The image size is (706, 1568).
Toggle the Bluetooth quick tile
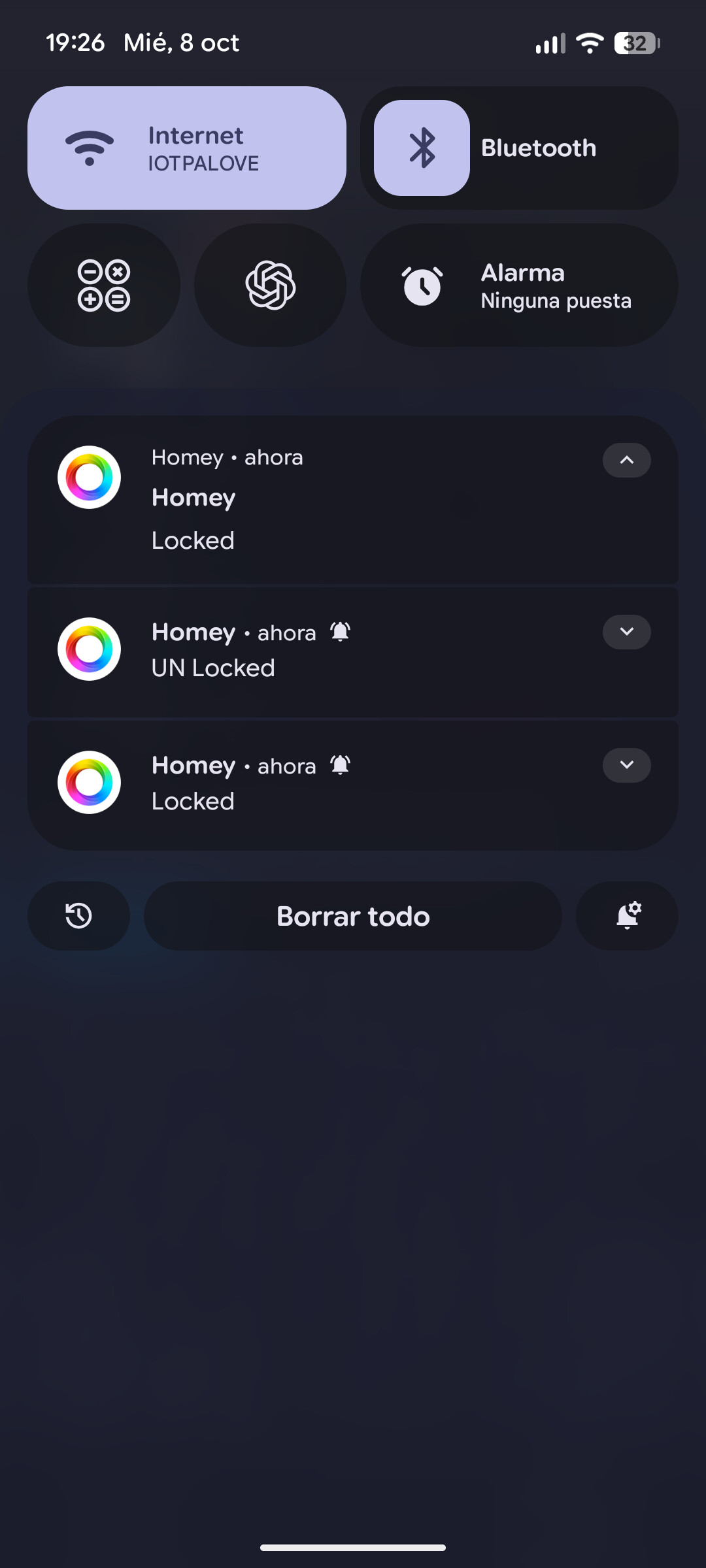click(x=422, y=148)
